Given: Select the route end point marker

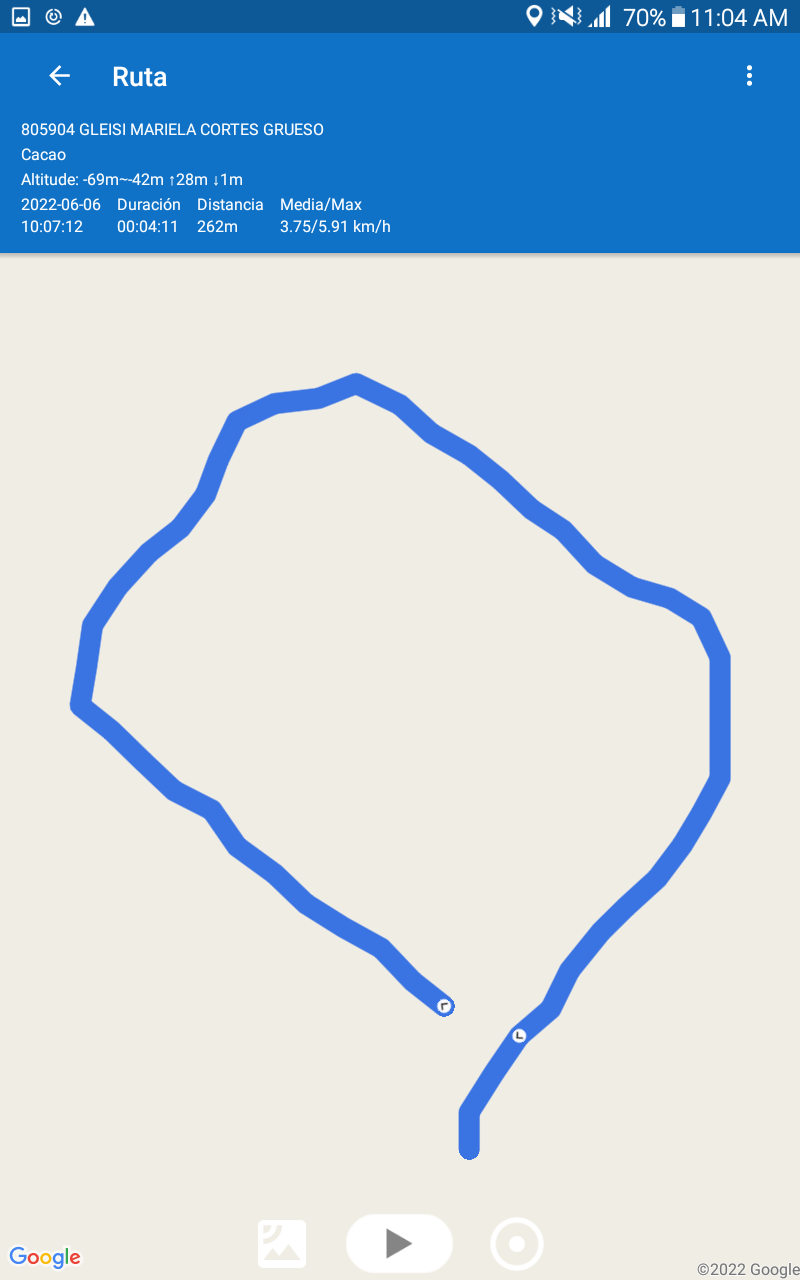Looking at the screenshot, I should (x=519, y=1035).
